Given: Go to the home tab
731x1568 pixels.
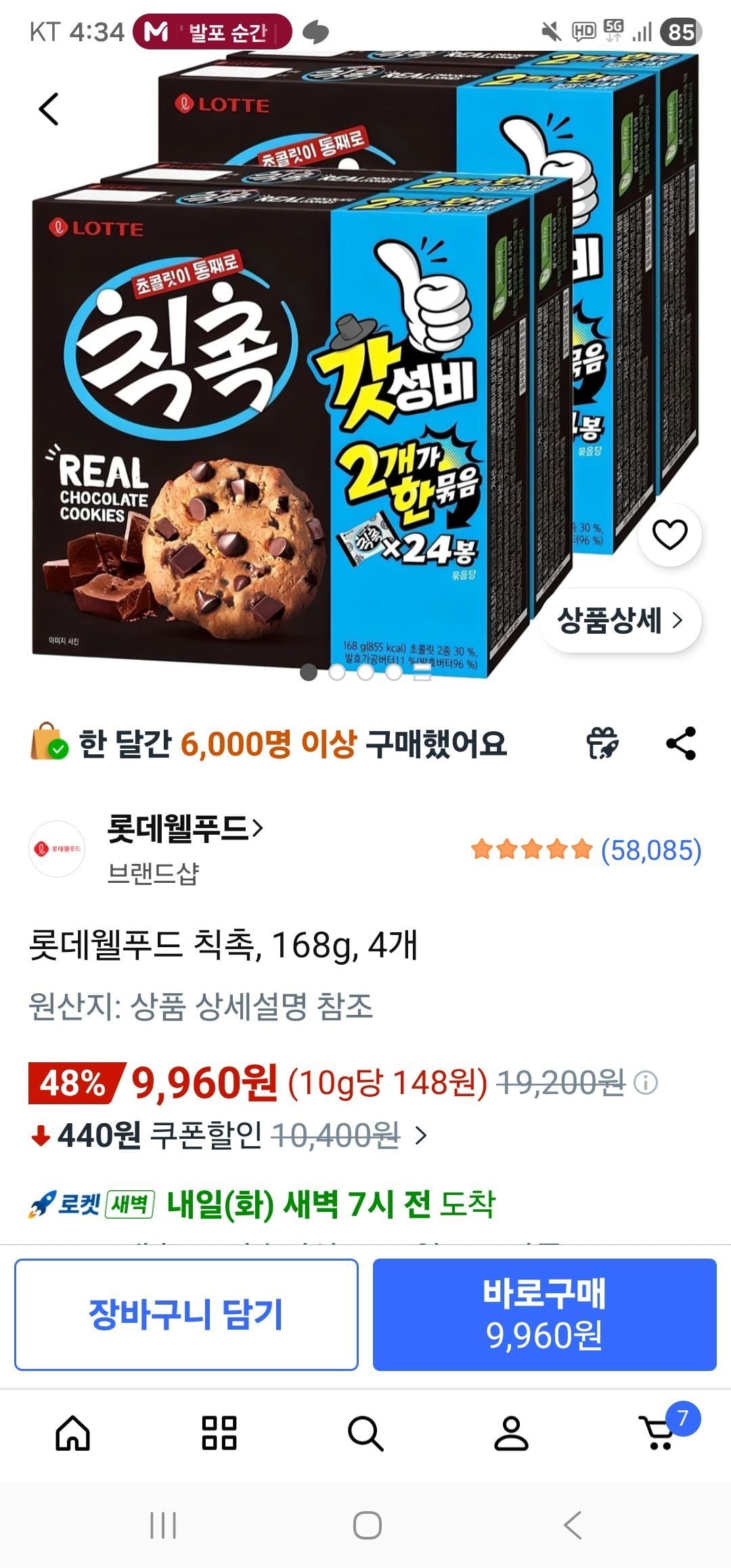Looking at the screenshot, I should pyautogui.click(x=73, y=1433).
